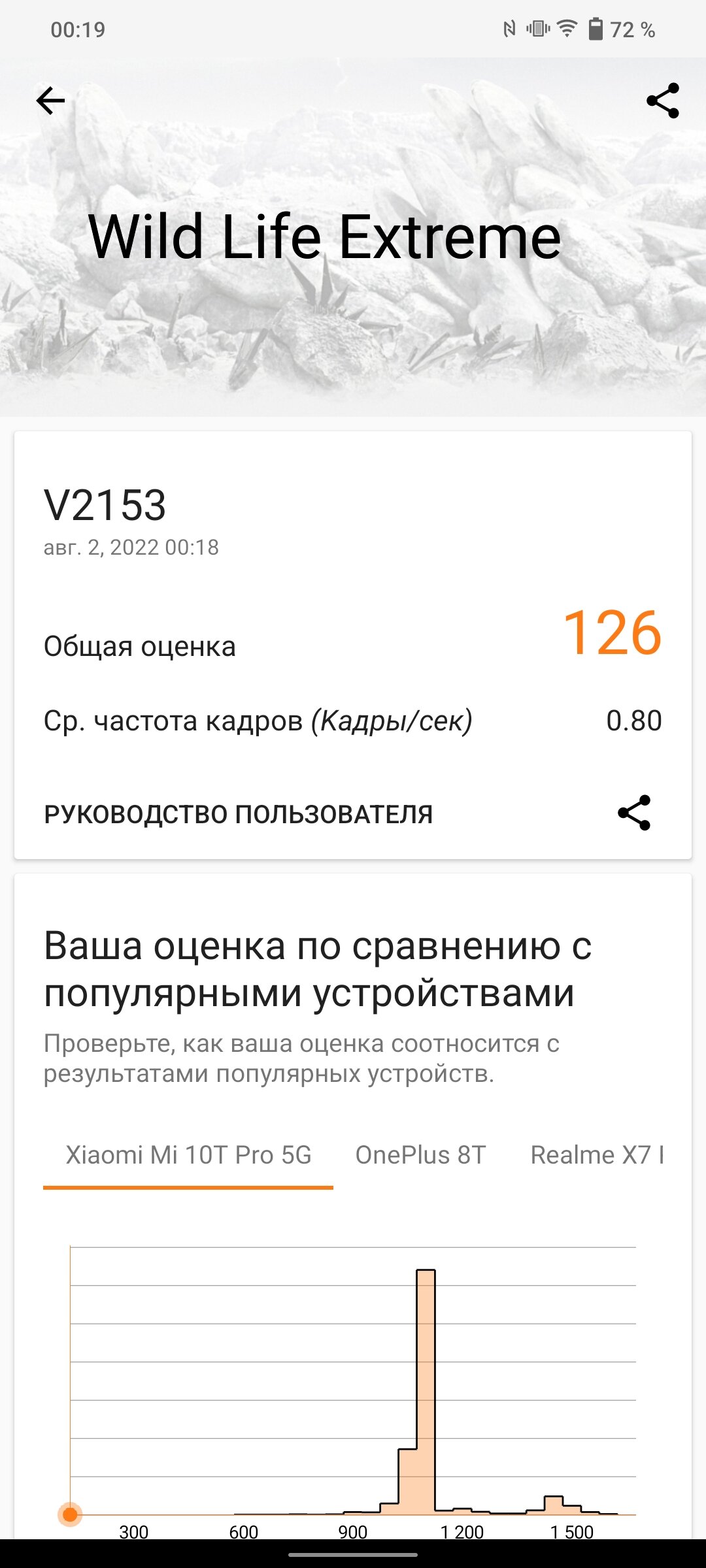Viewport: 706px width, 1568px height.
Task: Share the result from the header
Action: pos(663,101)
